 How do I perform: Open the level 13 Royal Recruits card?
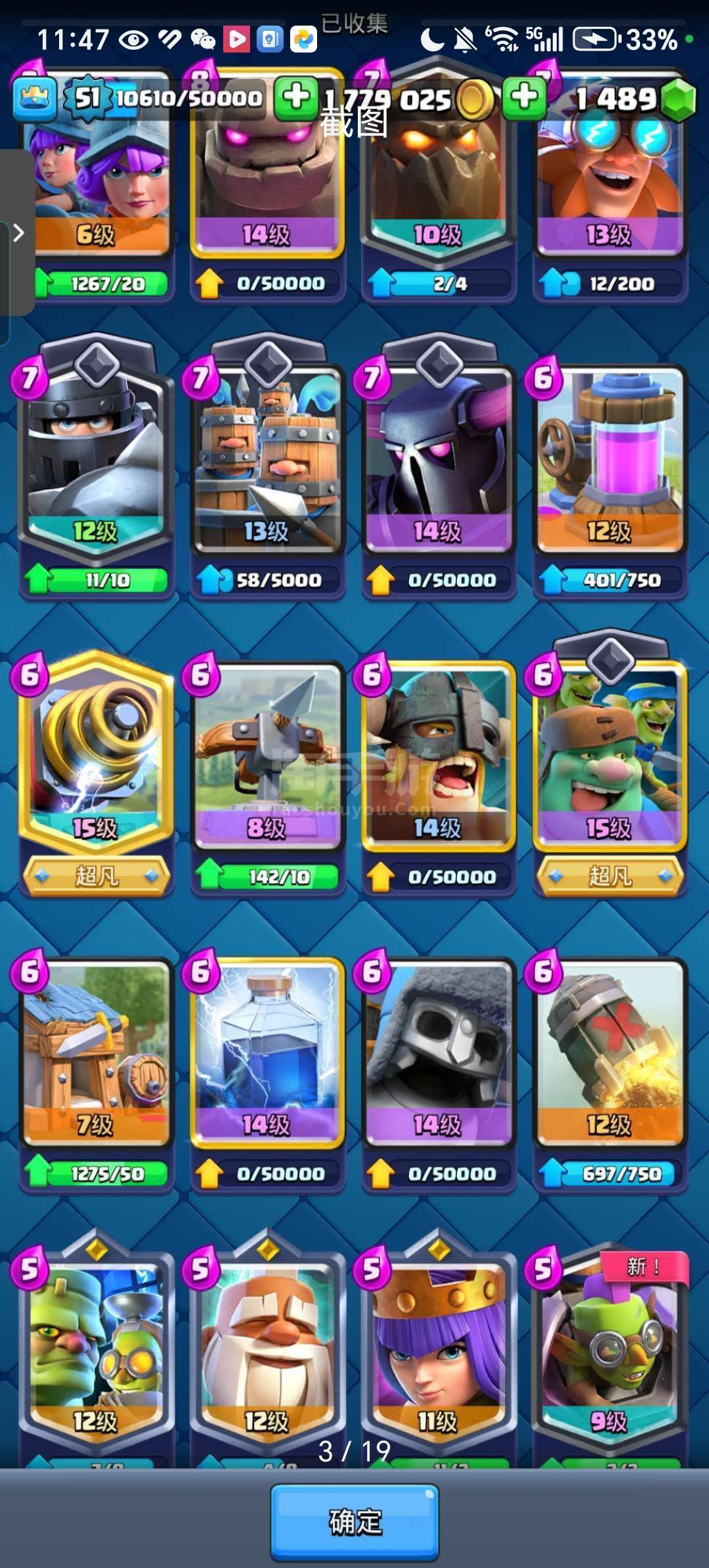pos(267,460)
